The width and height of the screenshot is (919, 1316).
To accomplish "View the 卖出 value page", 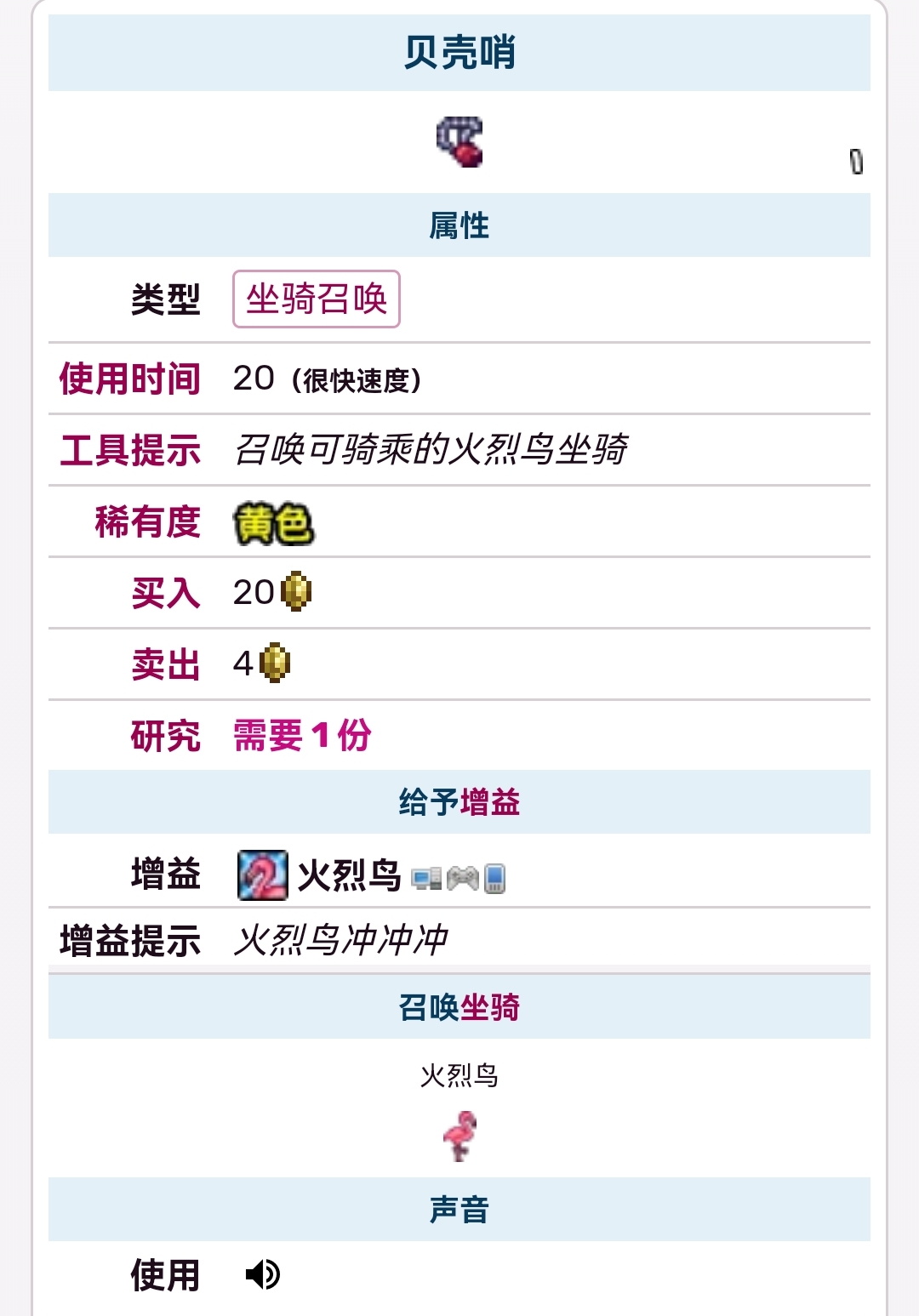I will (x=166, y=665).
